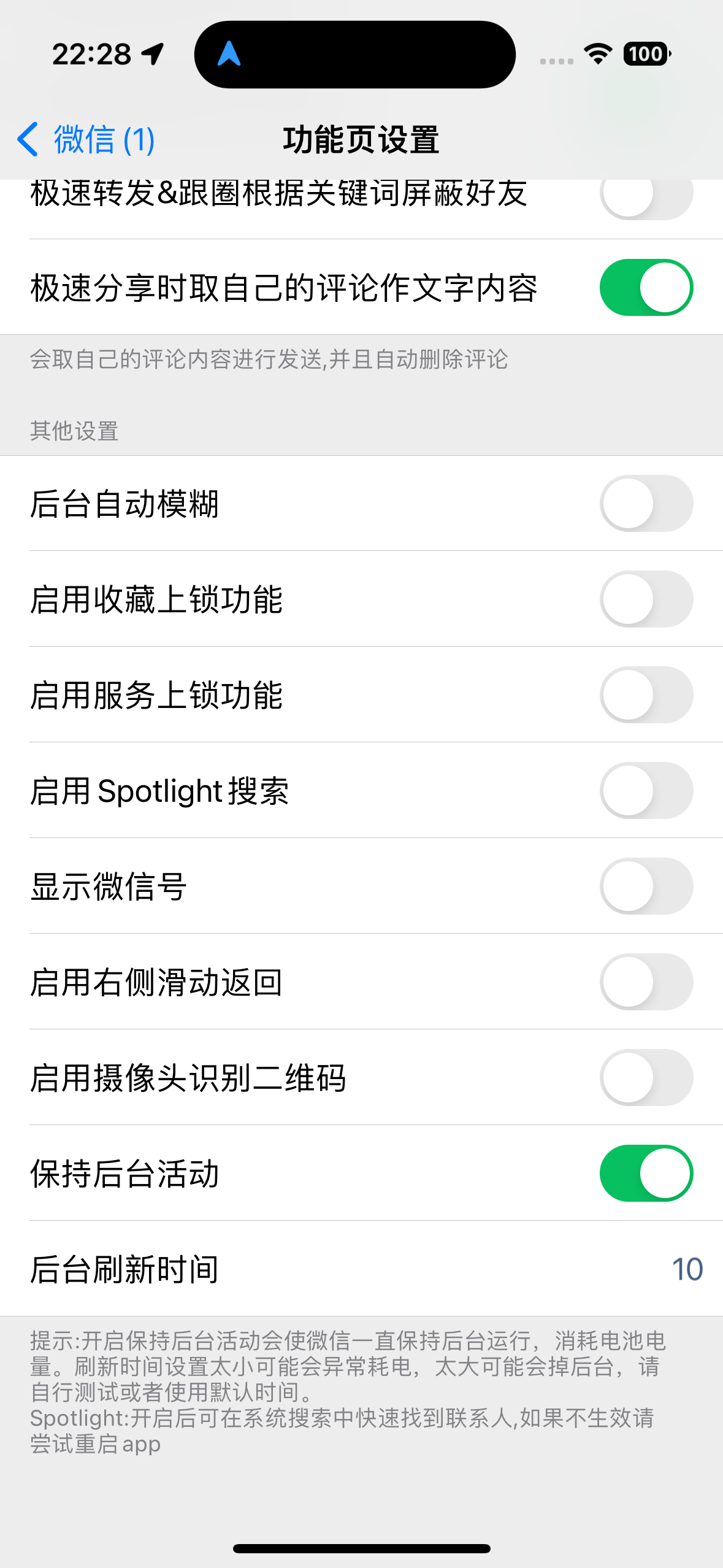This screenshot has width=723, height=1568.
Task: Go back to 微信 (1)
Action: [x=86, y=139]
